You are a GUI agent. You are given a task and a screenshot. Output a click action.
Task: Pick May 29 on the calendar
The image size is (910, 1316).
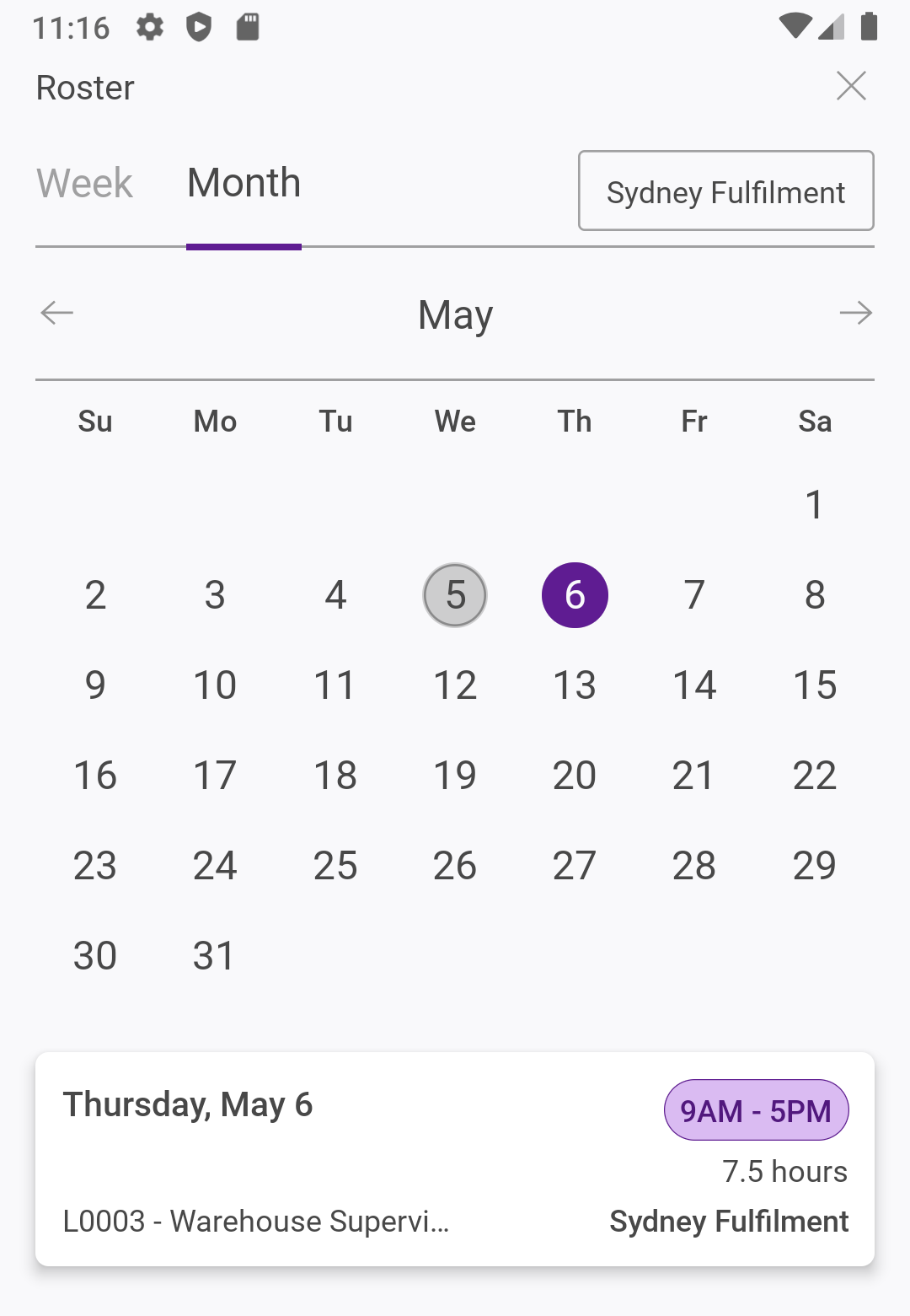(814, 866)
